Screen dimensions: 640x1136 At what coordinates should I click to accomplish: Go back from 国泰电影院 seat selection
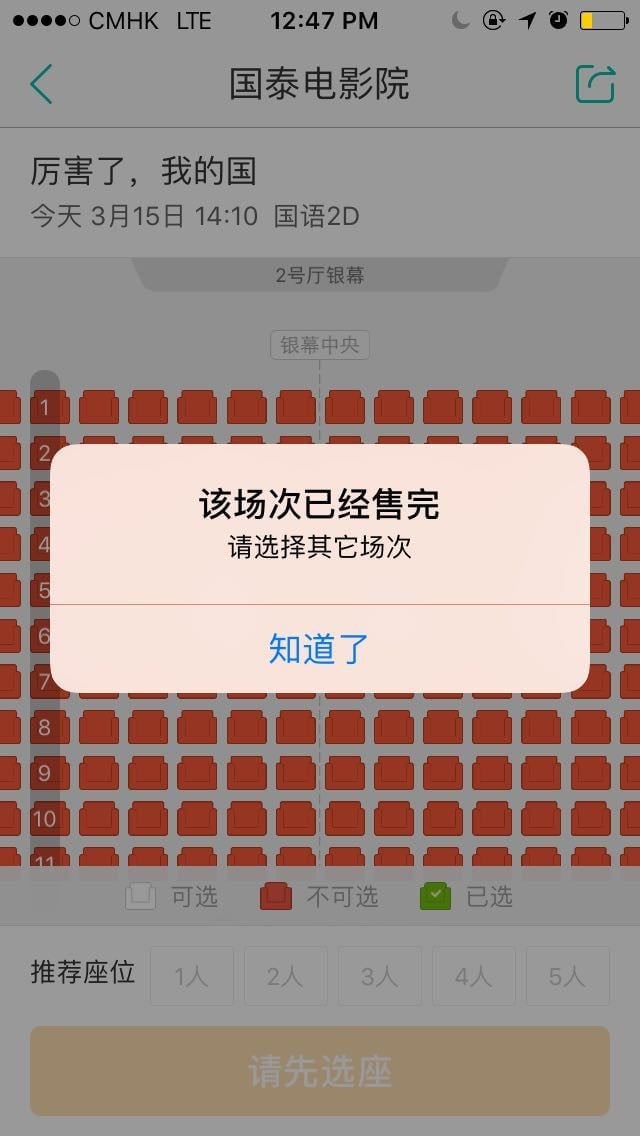pos(41,84)
